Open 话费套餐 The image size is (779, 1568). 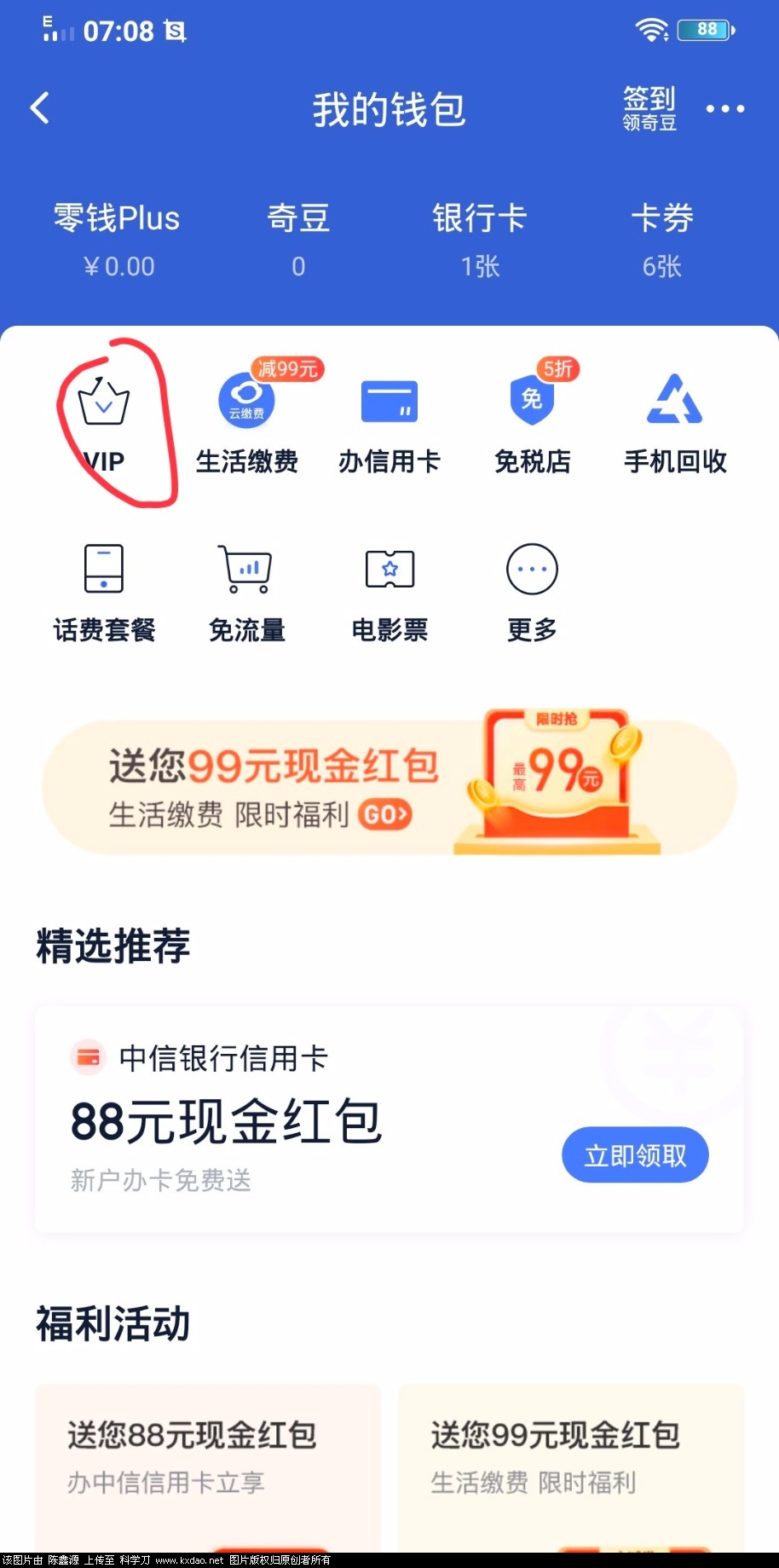[104, 592]
